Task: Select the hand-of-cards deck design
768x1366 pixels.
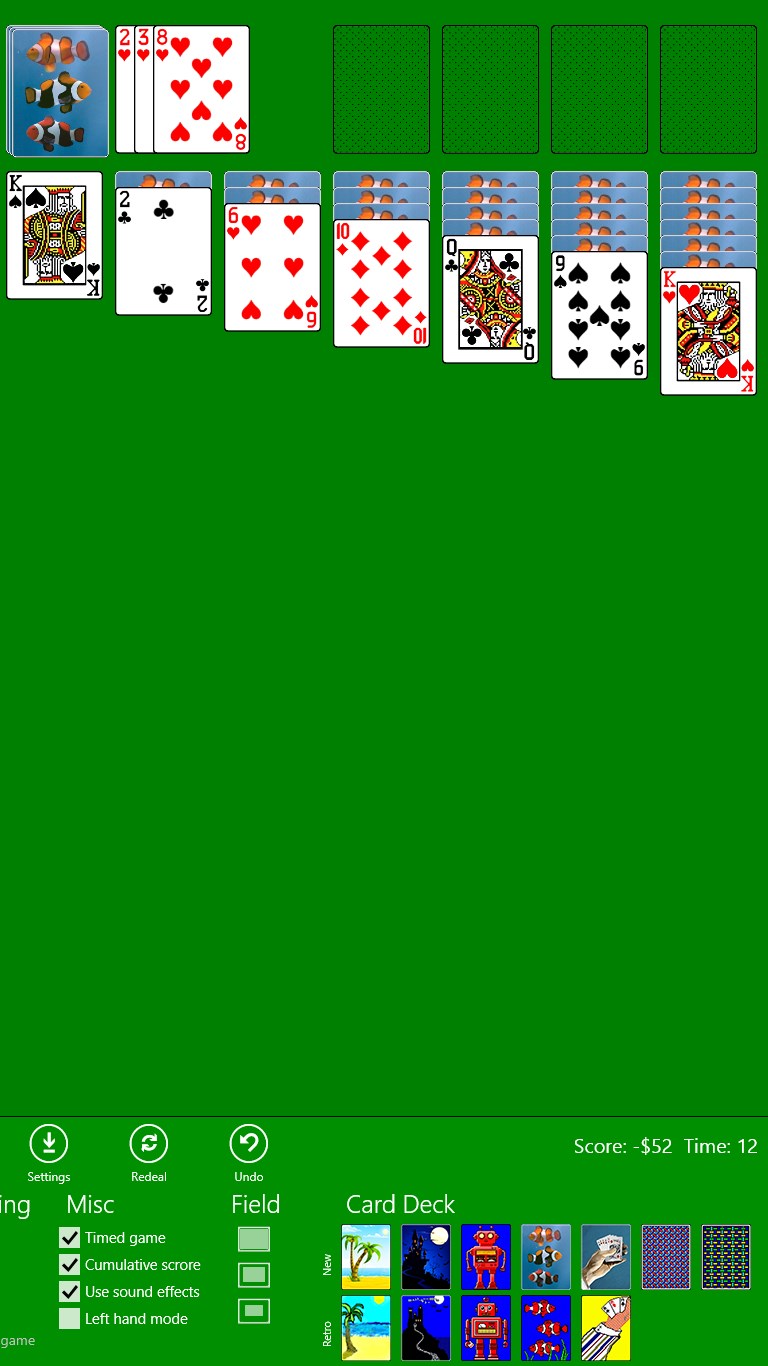Action: point(606,1256)
